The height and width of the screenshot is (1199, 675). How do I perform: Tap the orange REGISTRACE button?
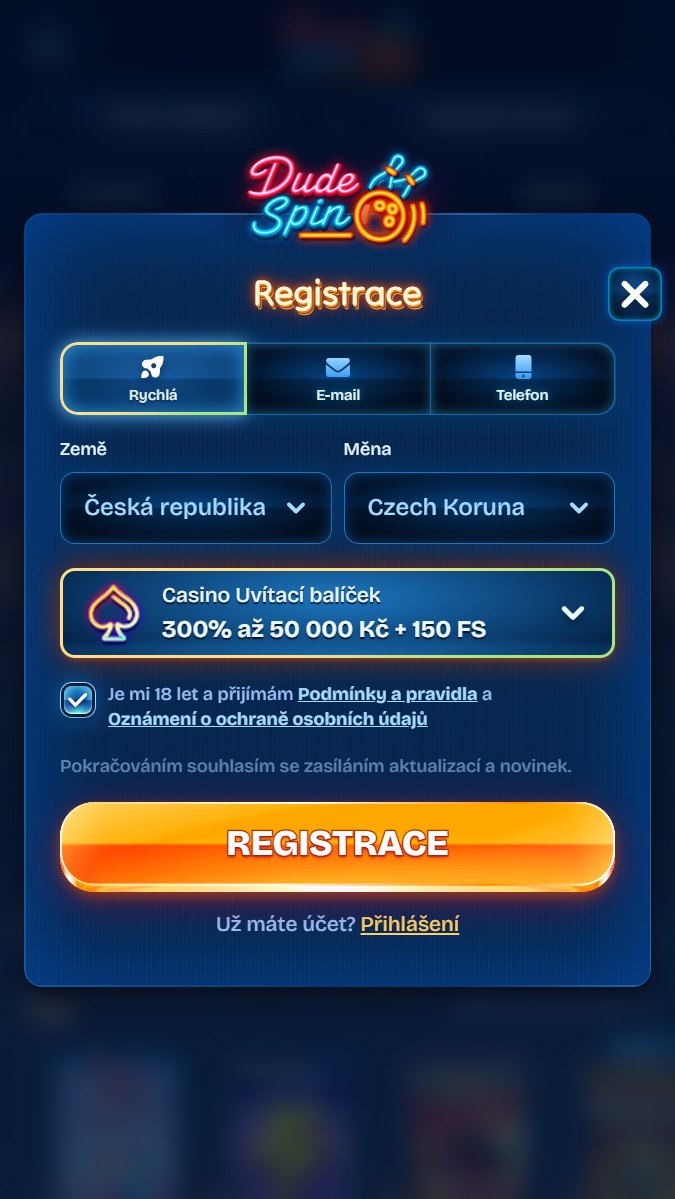tap(337, 844)
